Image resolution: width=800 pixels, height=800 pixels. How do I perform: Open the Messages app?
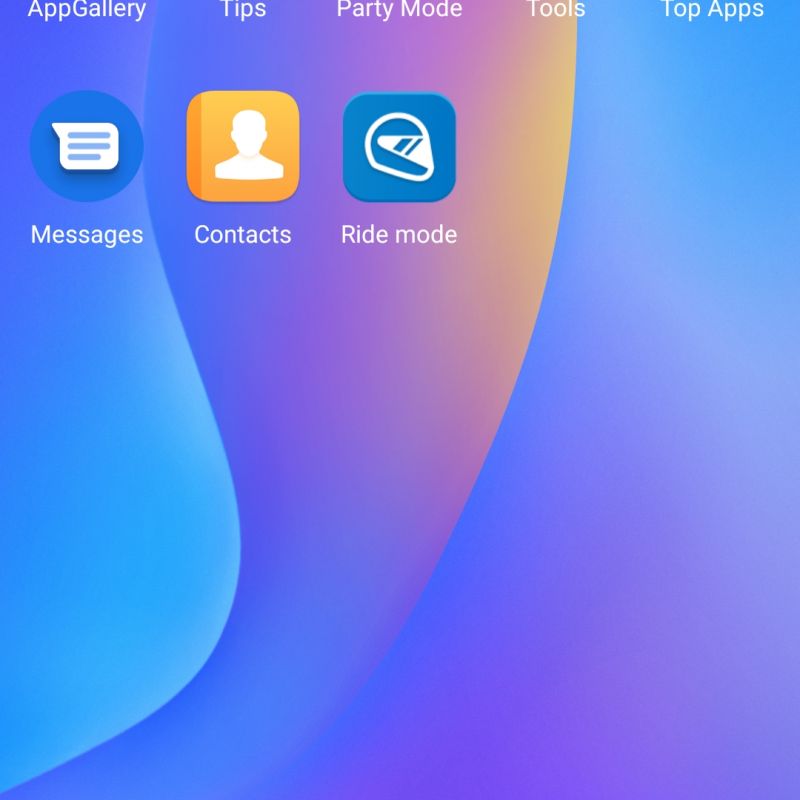87,147
